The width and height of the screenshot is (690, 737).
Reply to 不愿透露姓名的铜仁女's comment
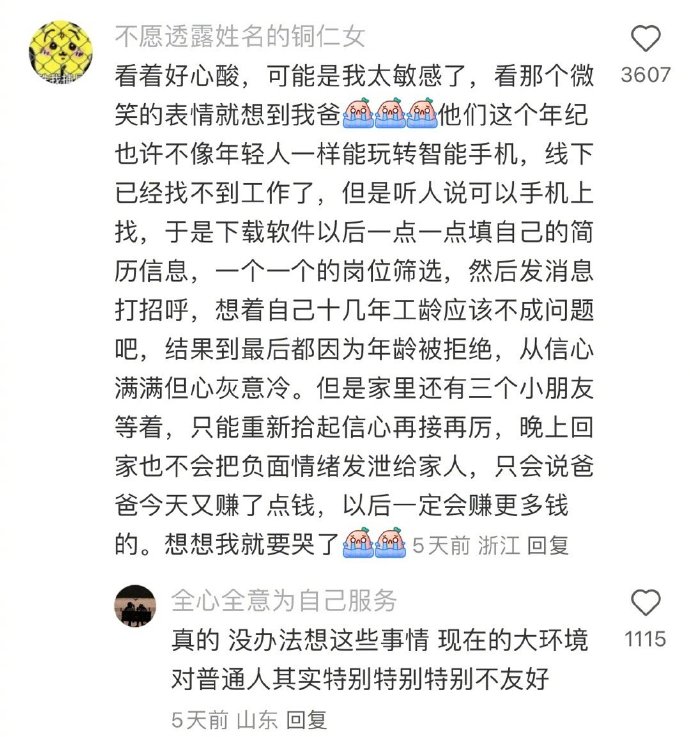[x=548, y=545]
